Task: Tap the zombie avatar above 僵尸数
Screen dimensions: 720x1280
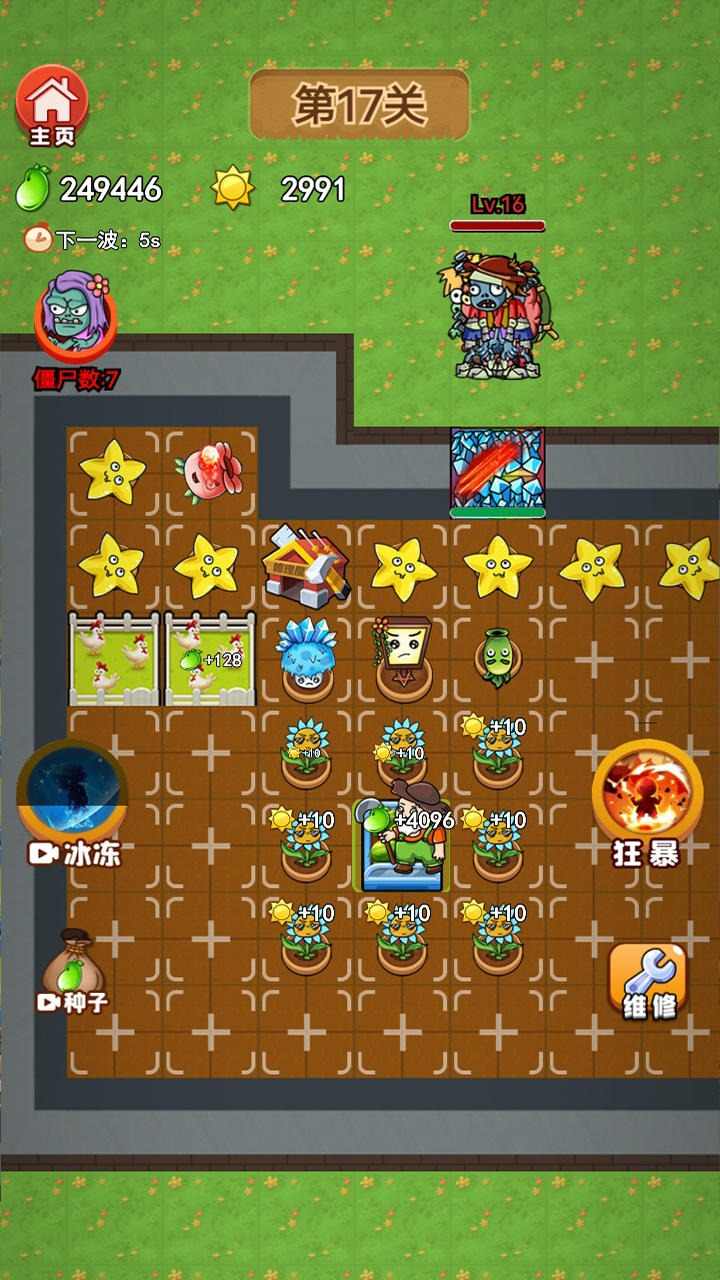Action: (75, 319)
